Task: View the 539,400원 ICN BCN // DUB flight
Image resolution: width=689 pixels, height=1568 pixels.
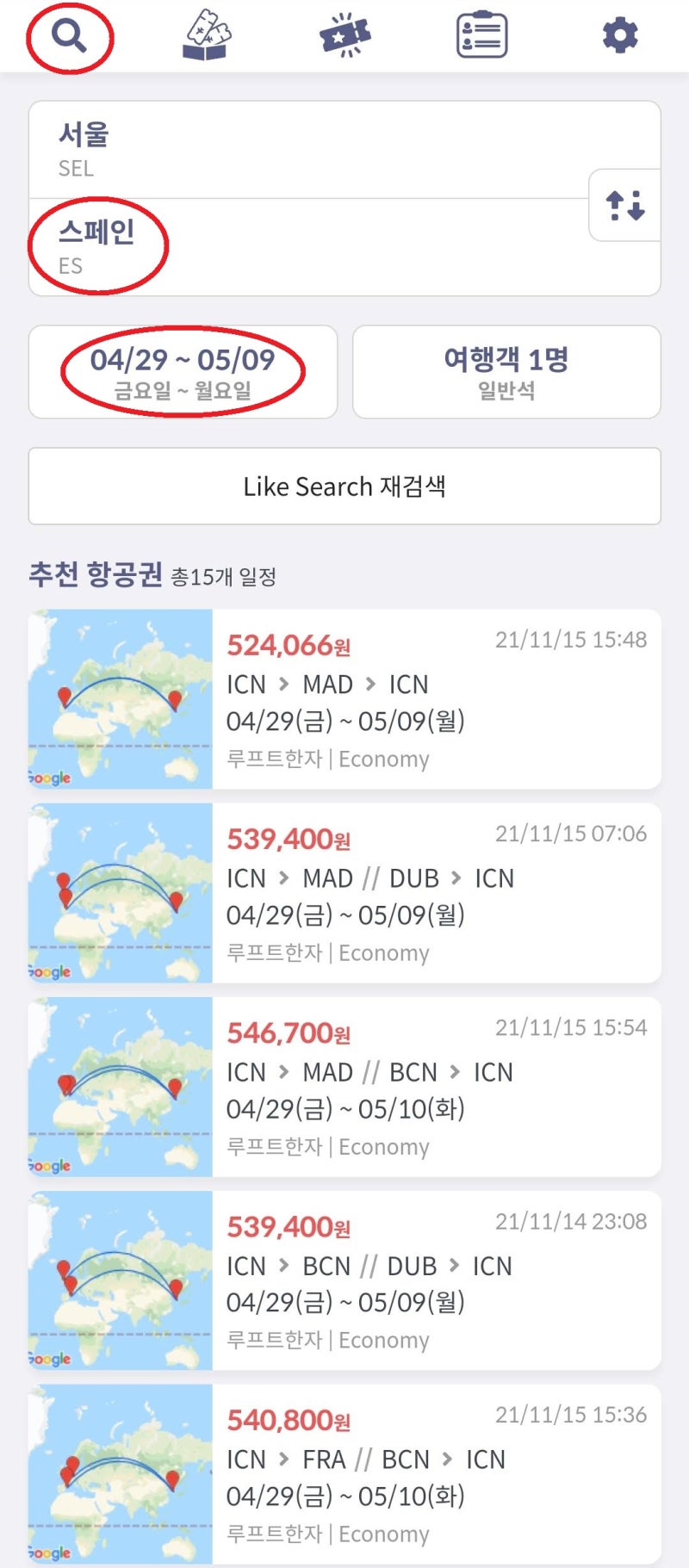Action: click(344, 1280)
